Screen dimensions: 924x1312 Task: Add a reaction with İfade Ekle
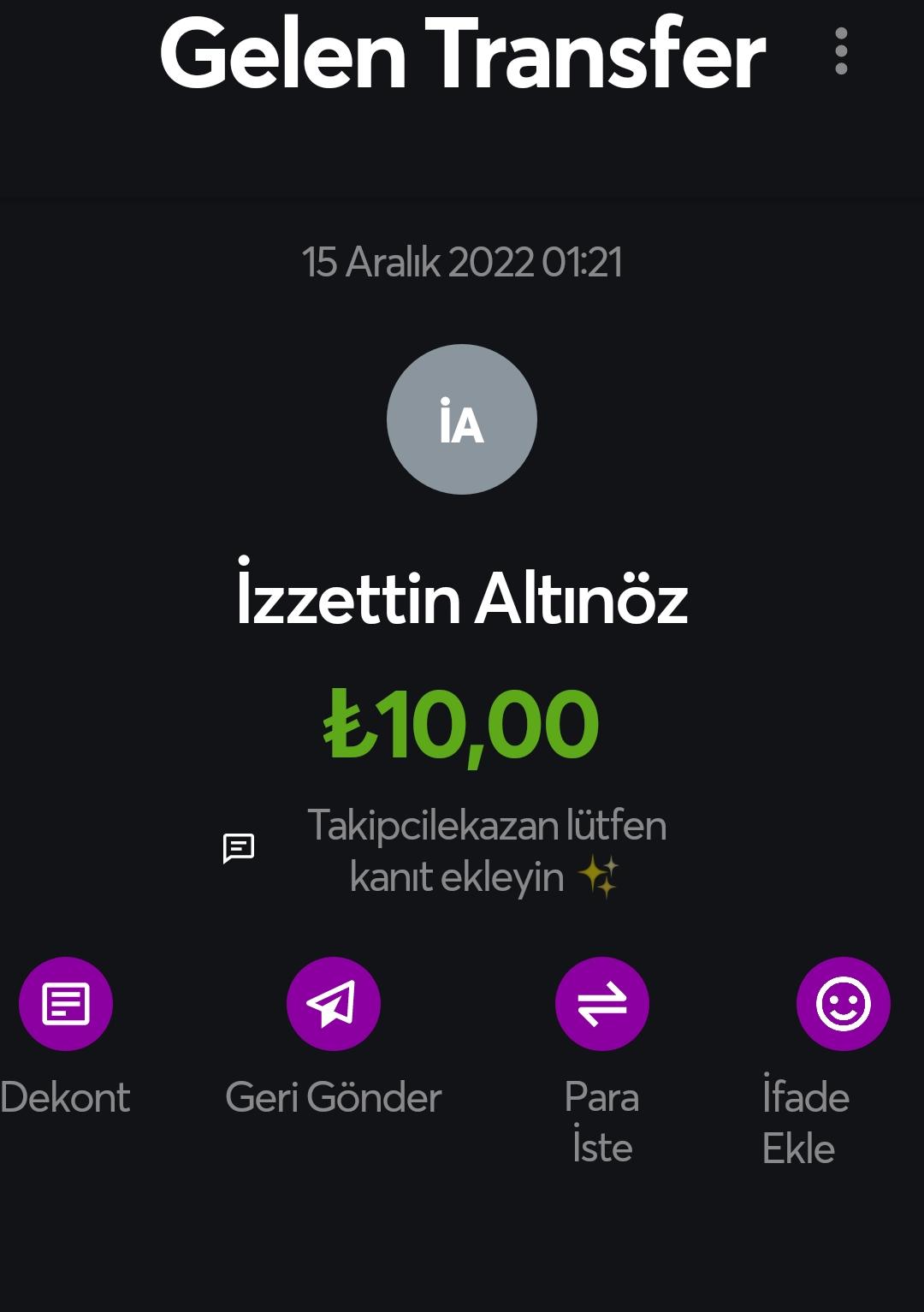tap(843, 1004)
